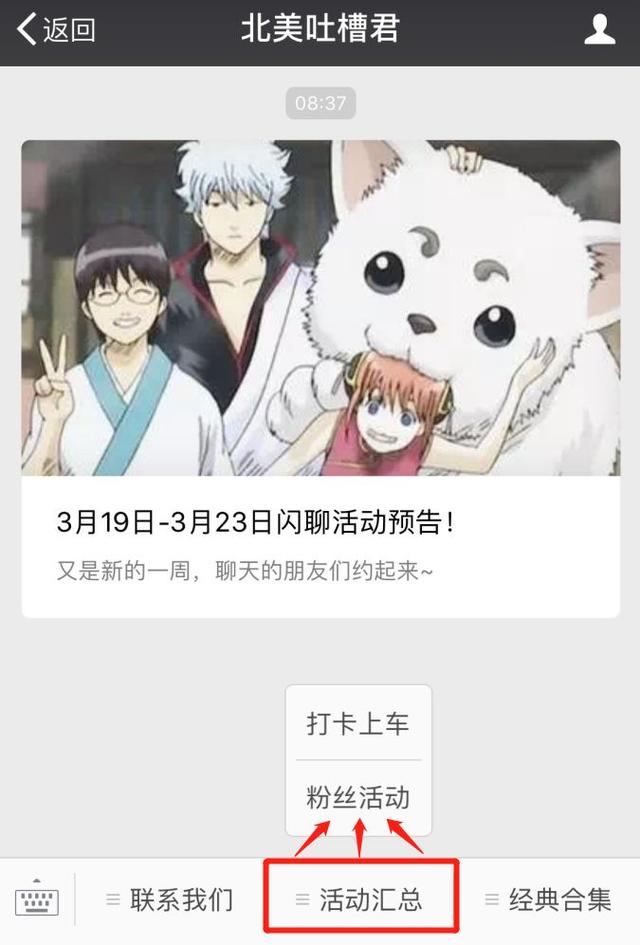Image resolution: width=640 pixels, height=945 pixels.
Task: Open the 经典合集 menu
Action: point(548,899)
